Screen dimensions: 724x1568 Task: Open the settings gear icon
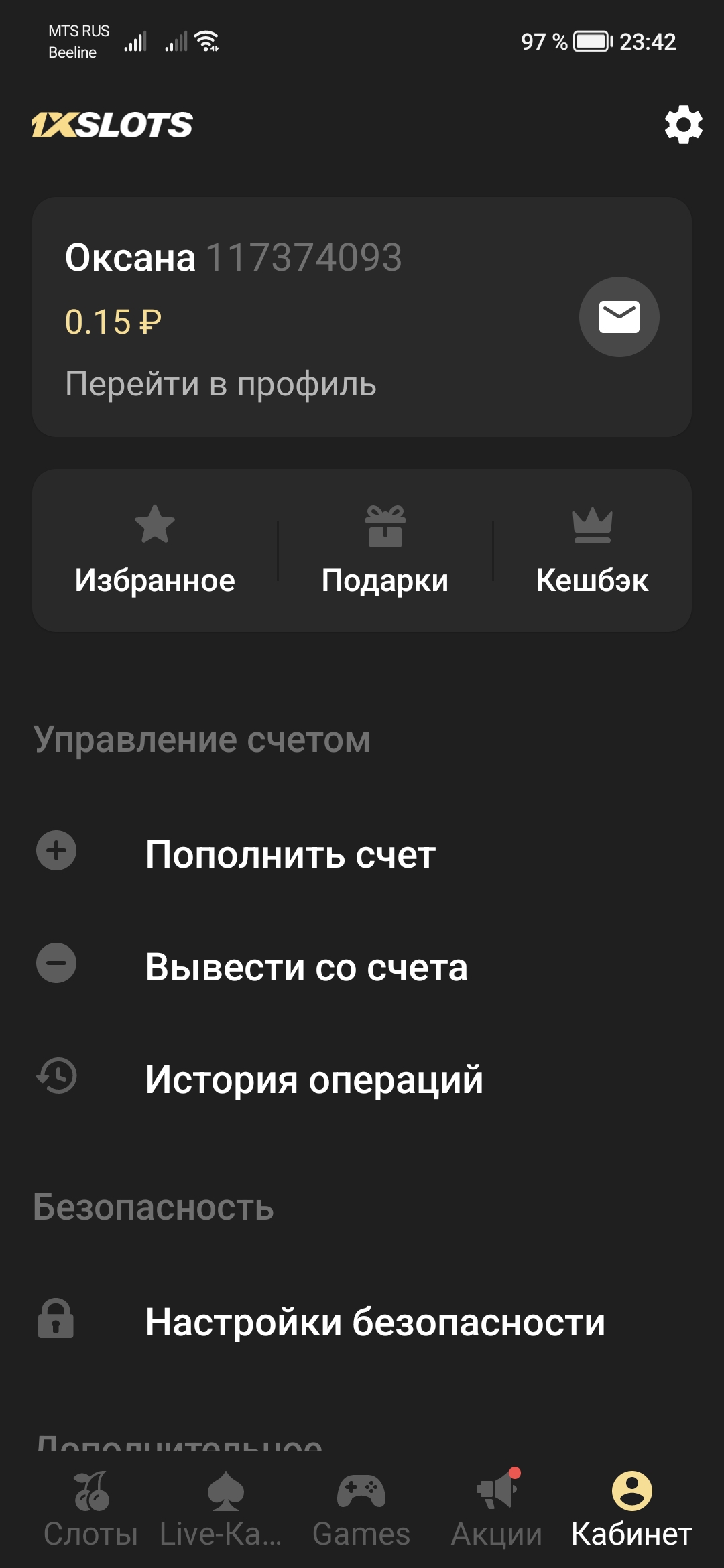pyautogui.click(x=683, y=125)
